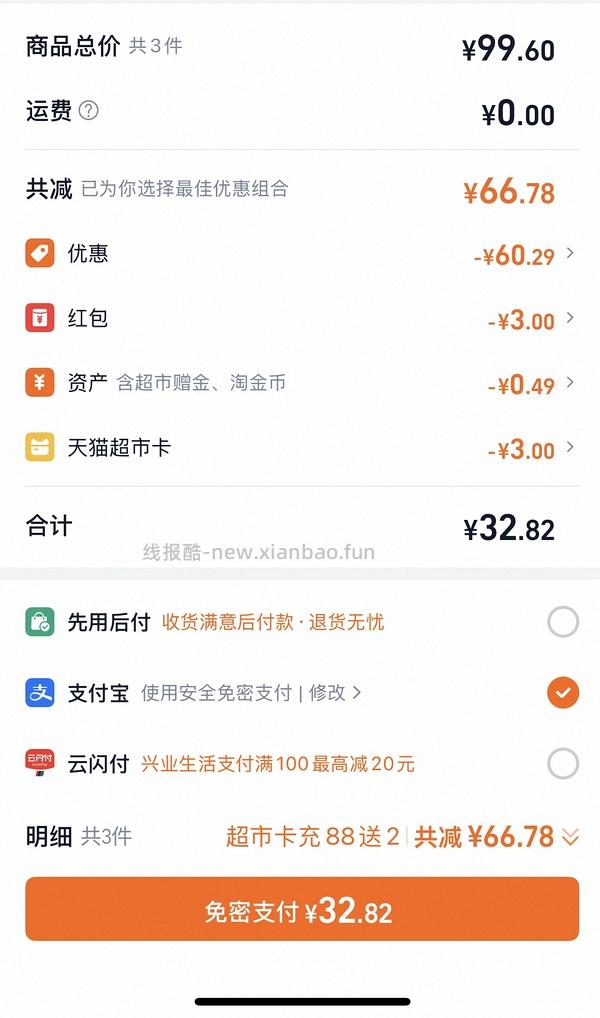Choose 支付宝 as payment method
Viewport: 600px width, 1018px height.
[x=563, y=692]
